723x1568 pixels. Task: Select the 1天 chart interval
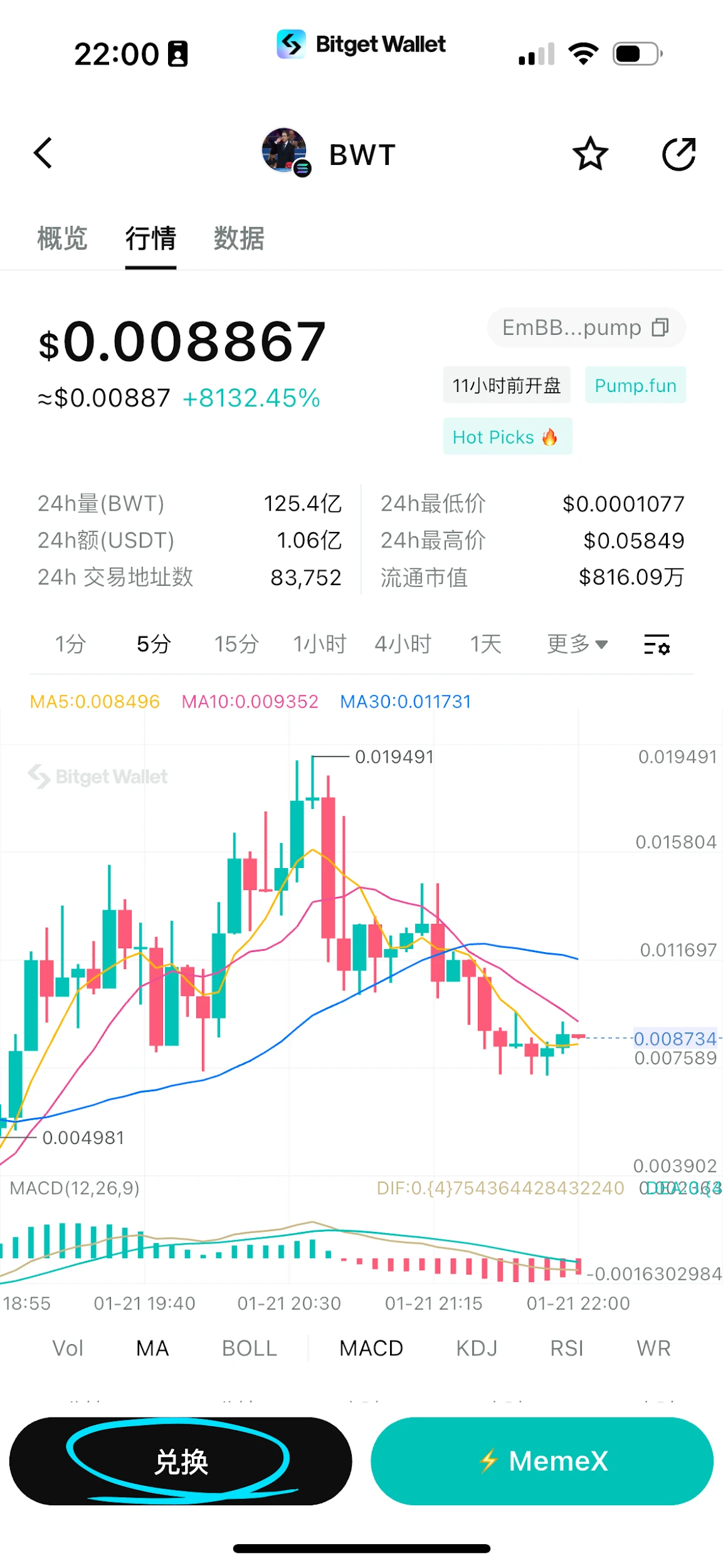click(486, 644)
